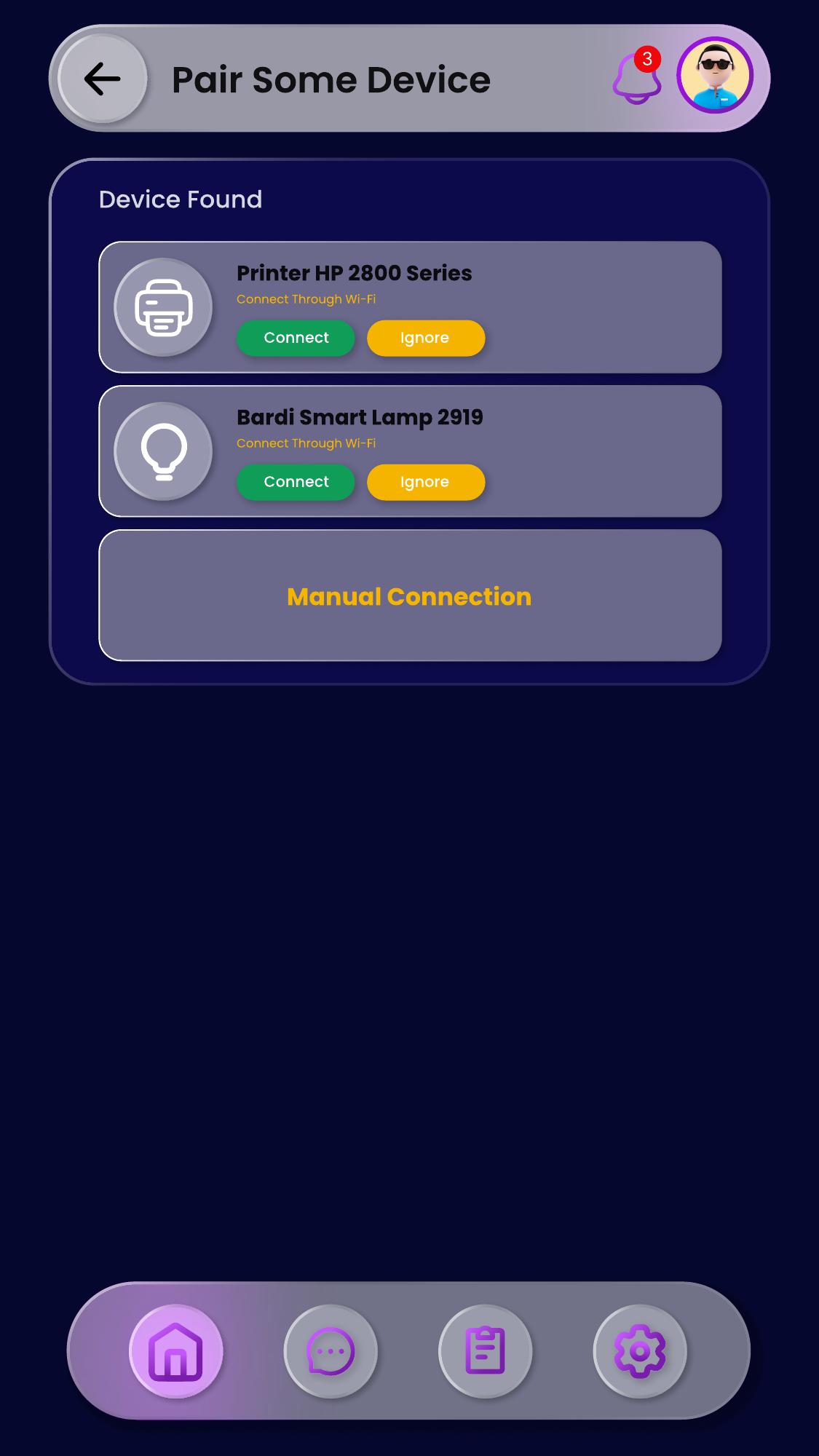The height and width of the screenshot is (1456, 819).
Task: Connect the Printer HP 2800 Series
Action: [x=296, y=338]
